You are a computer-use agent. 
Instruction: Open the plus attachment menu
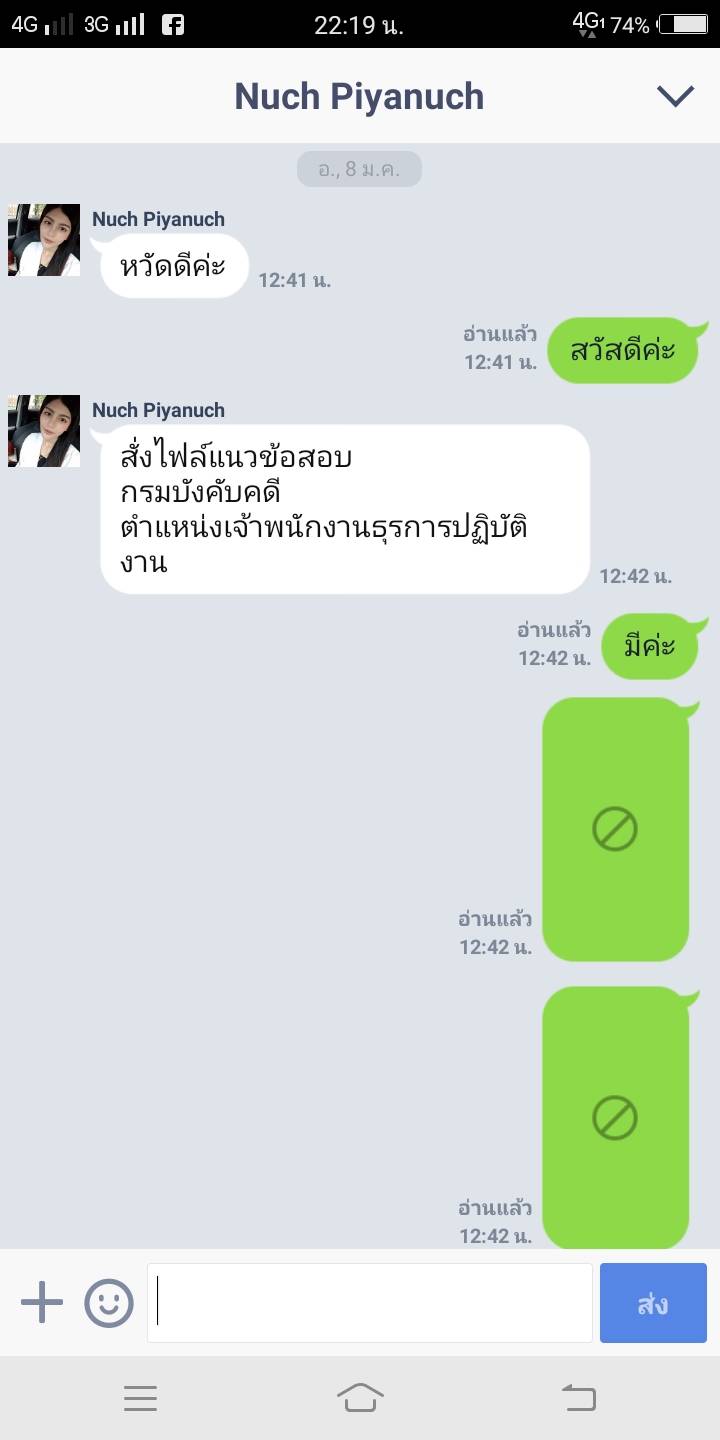coord(42,1303)
